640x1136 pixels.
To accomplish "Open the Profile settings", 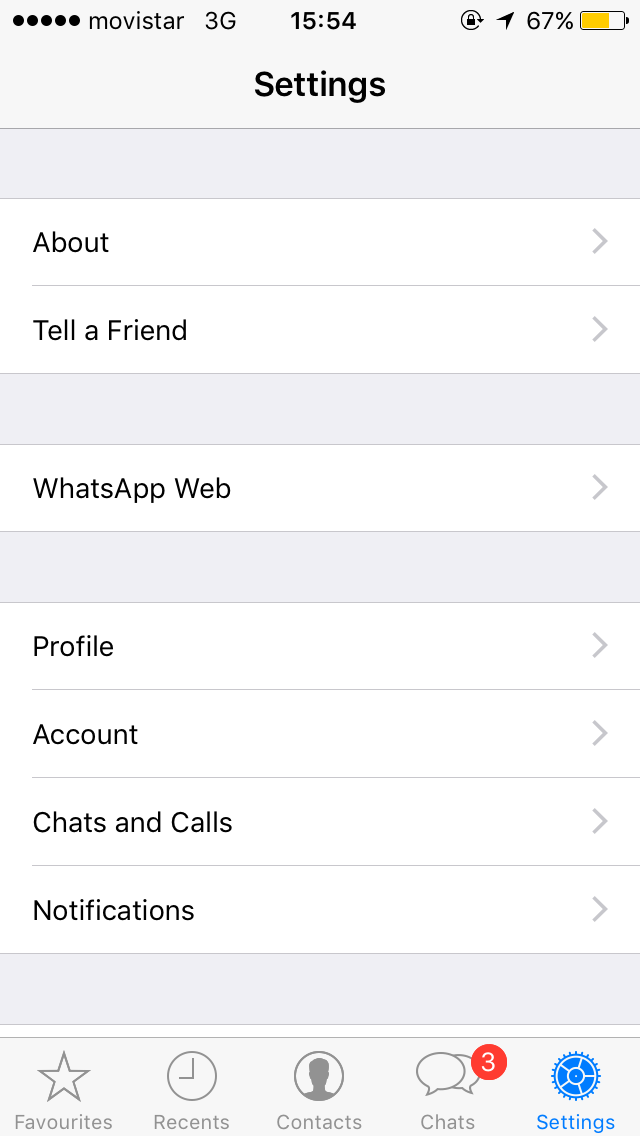I will (320, 646).
